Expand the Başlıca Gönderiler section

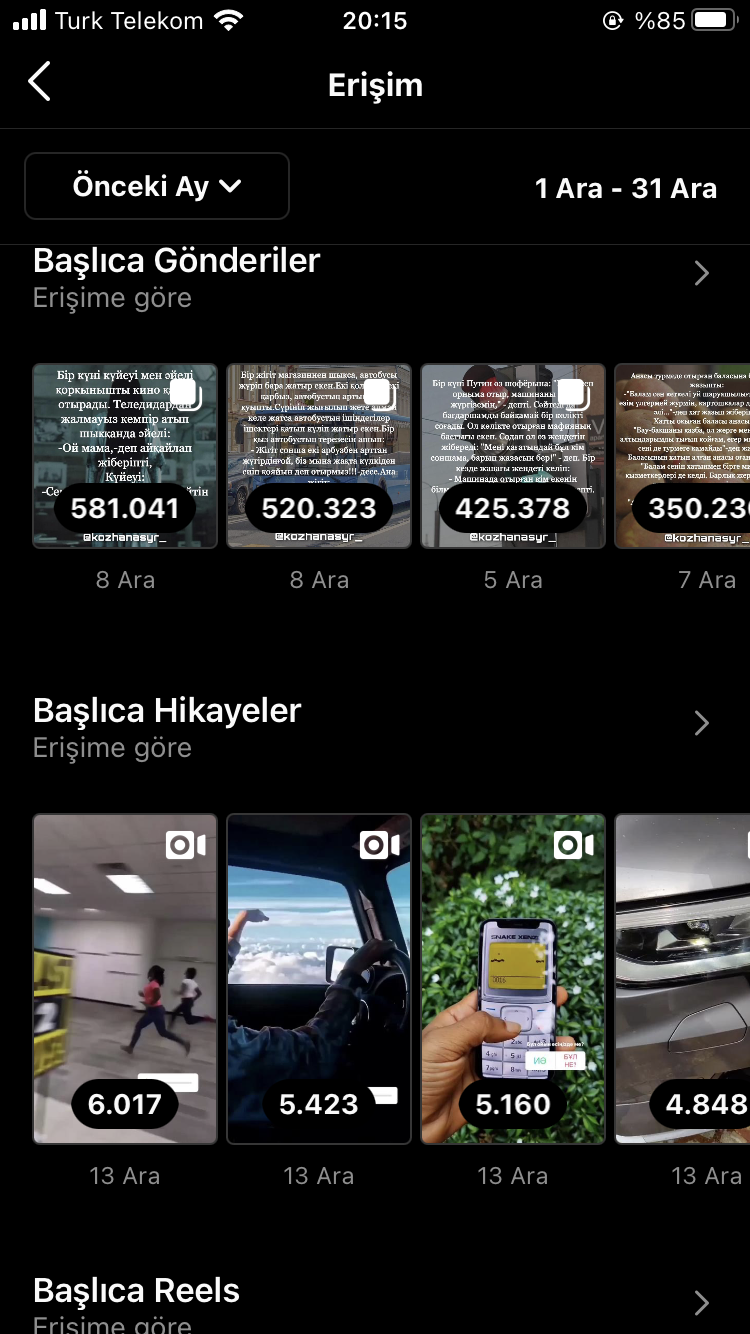pos(701,274)
